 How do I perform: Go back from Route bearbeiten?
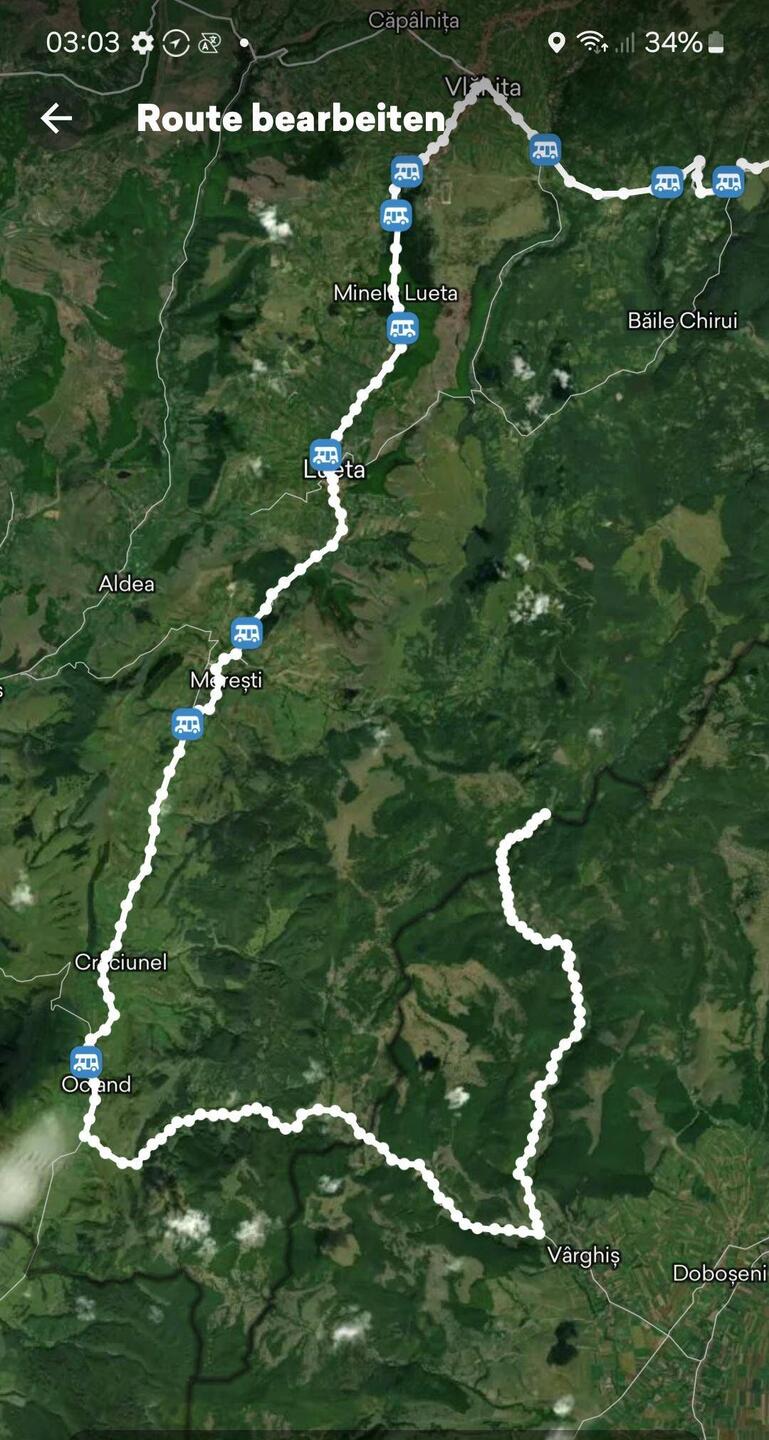56,119
